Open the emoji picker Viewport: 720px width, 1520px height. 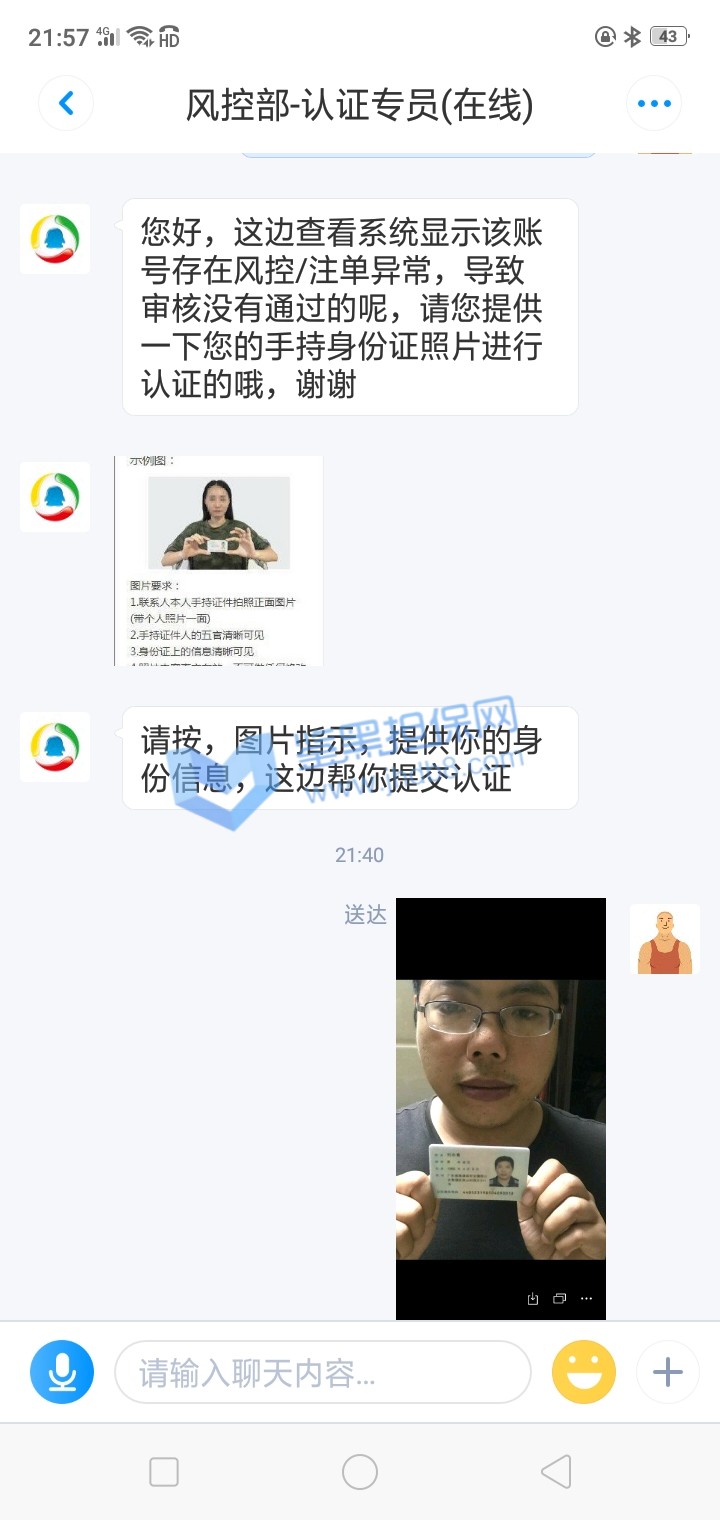[584, 1372]
